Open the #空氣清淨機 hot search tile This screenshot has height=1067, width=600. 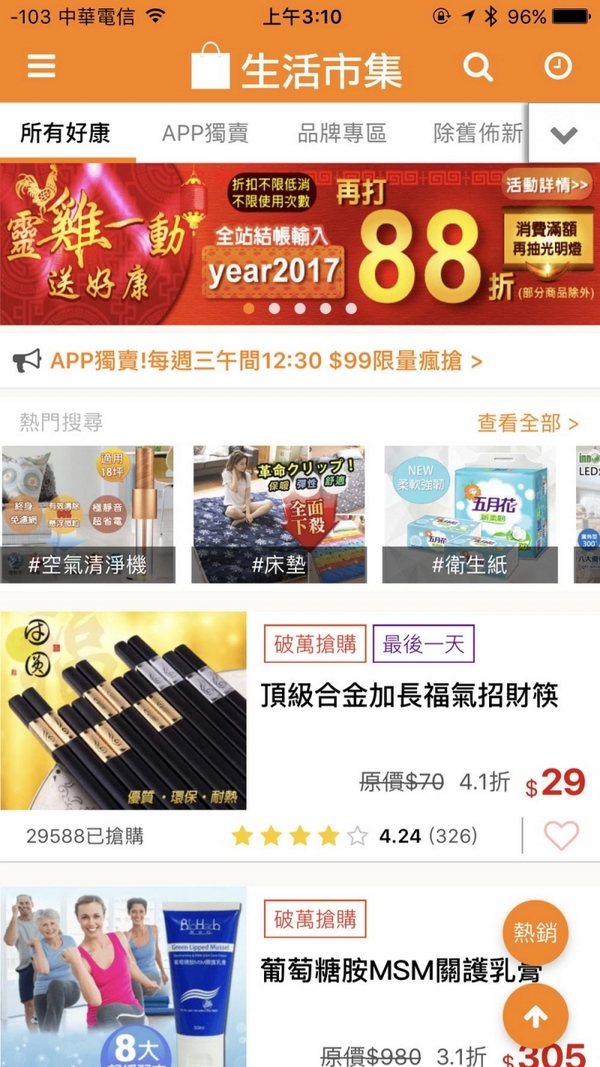click(x=88, y=514)
